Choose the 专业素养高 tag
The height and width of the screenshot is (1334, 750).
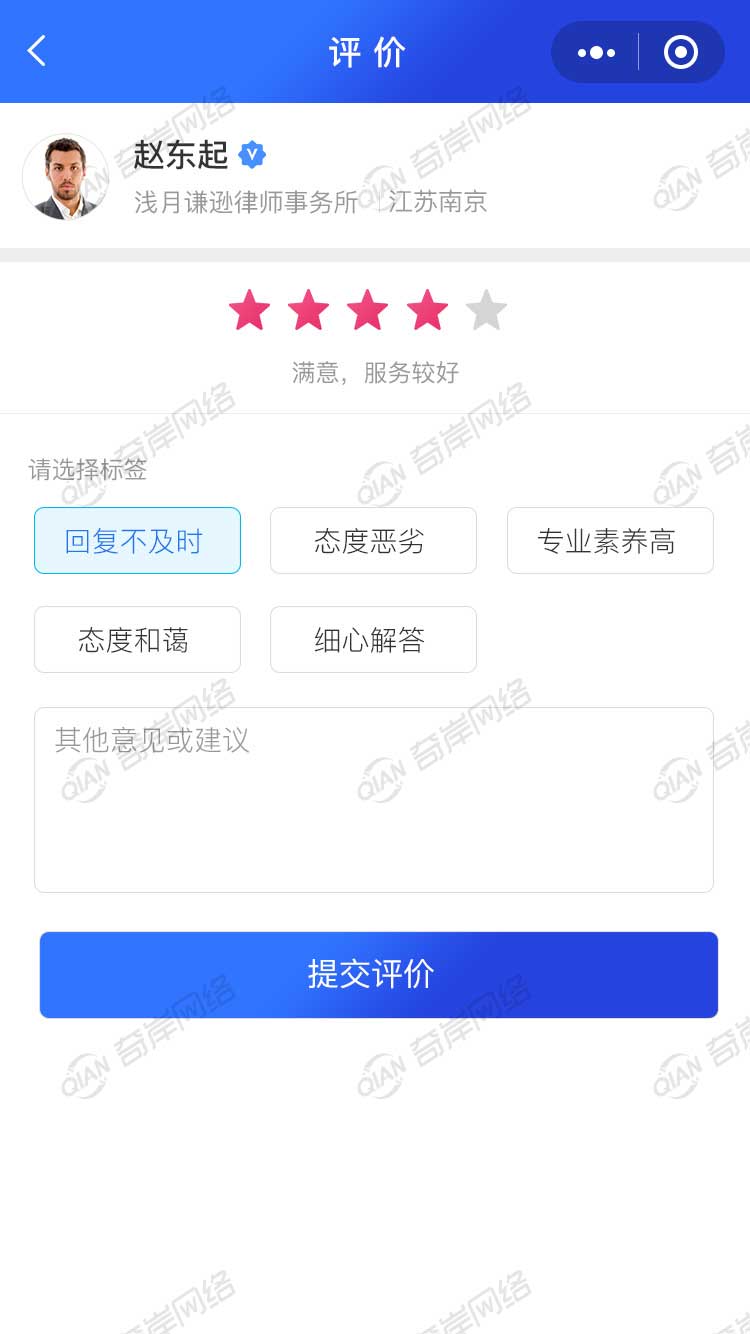click(x=610, y=540)
